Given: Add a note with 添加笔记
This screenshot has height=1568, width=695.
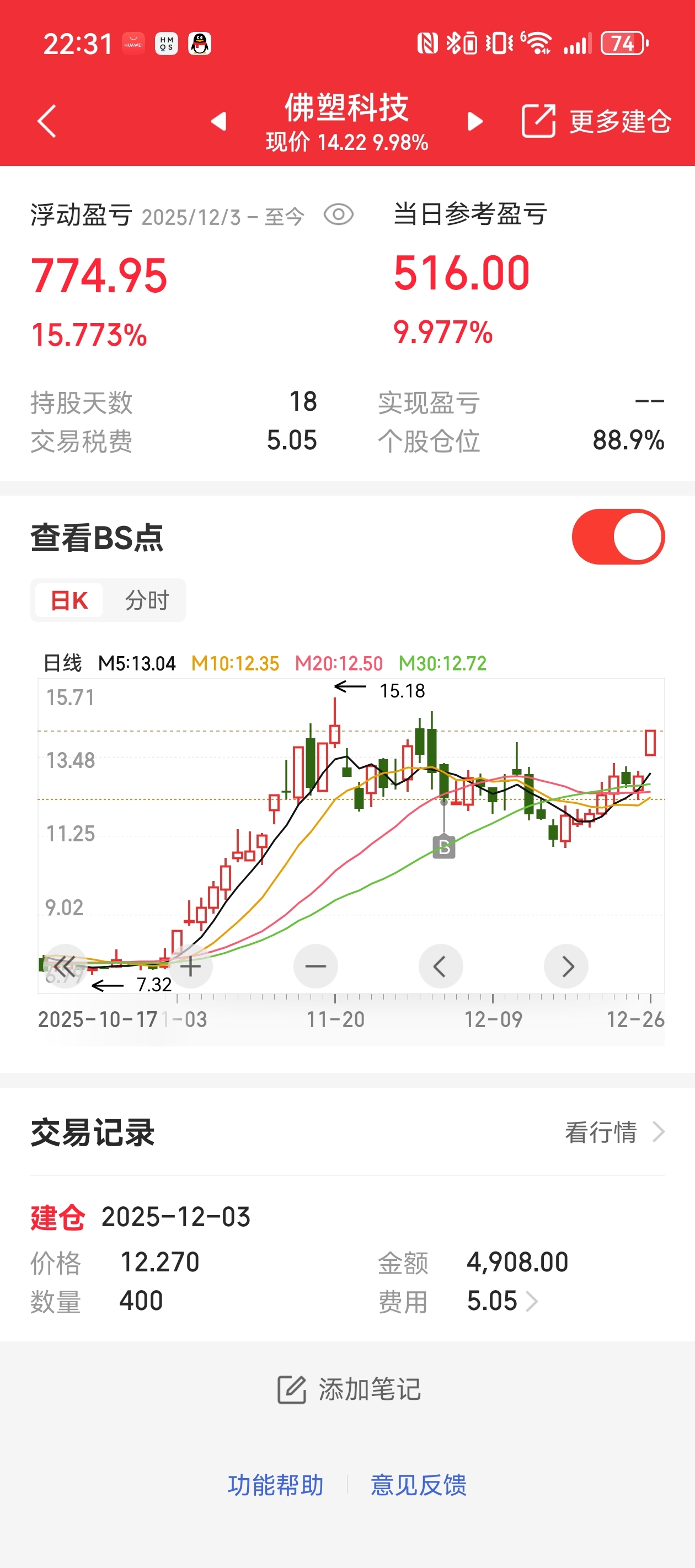Looking at the screenshot, I should pyautogui.click(x=349, y=1390).
